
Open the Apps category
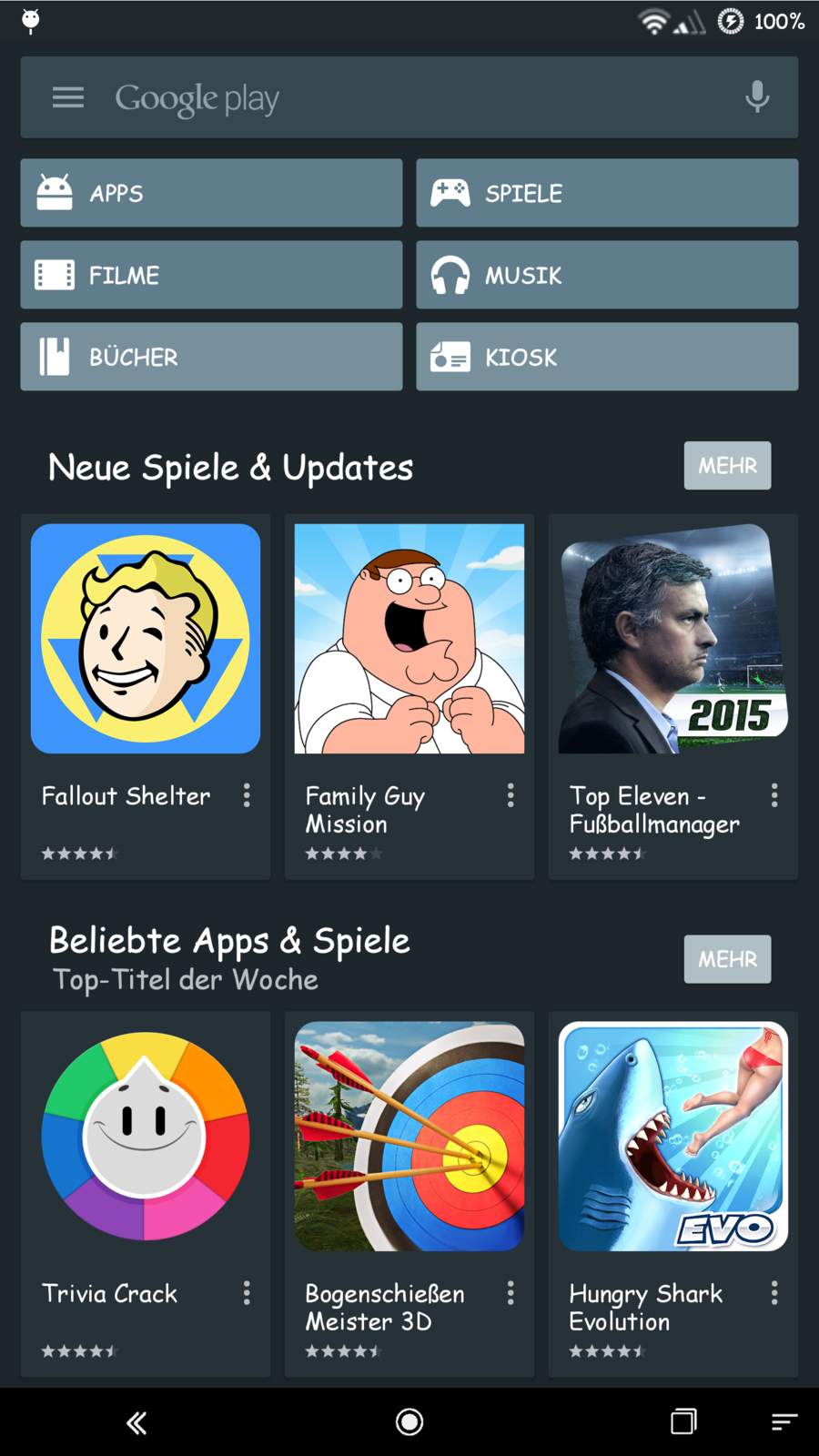point(211,193)
